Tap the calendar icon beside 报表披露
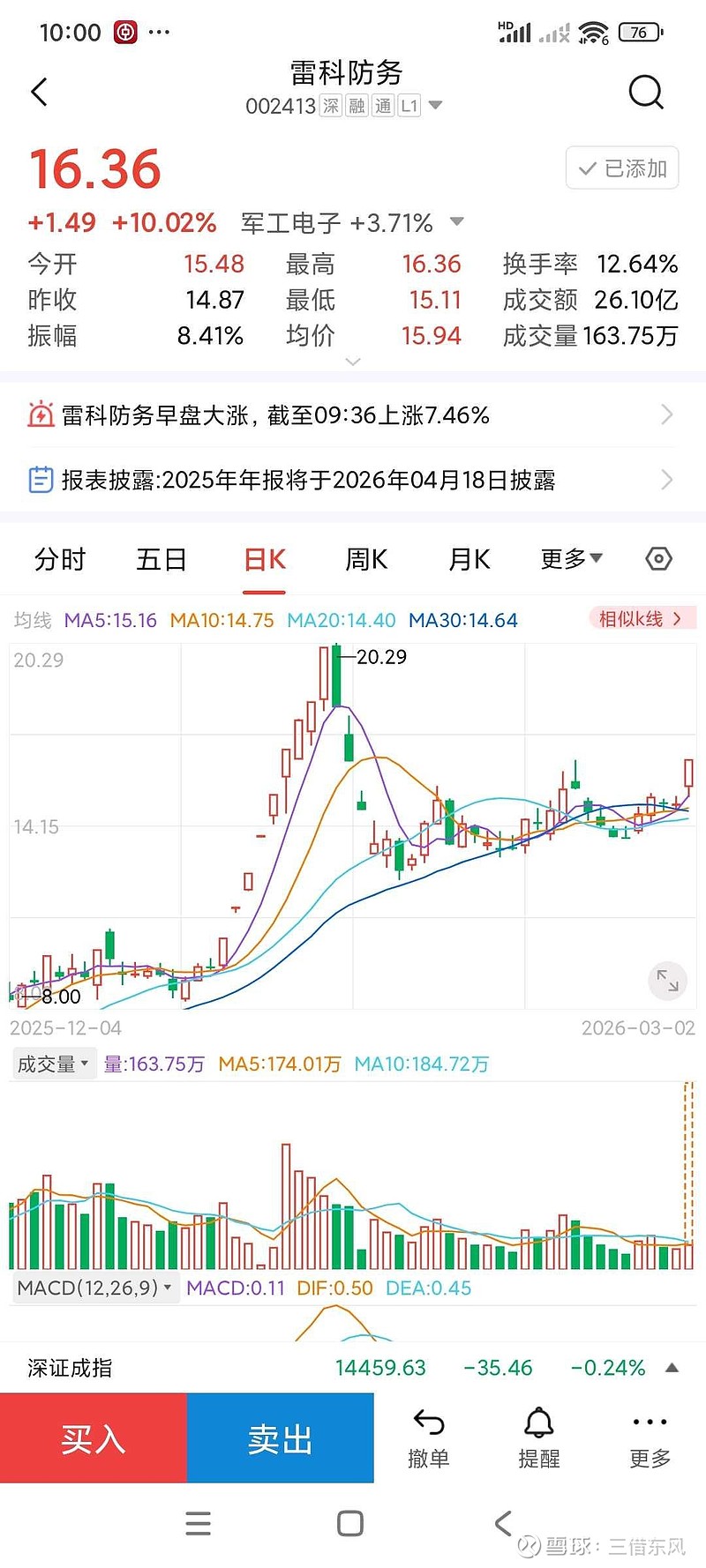This screenshot has height=1568, width=706. click(41, 480)
